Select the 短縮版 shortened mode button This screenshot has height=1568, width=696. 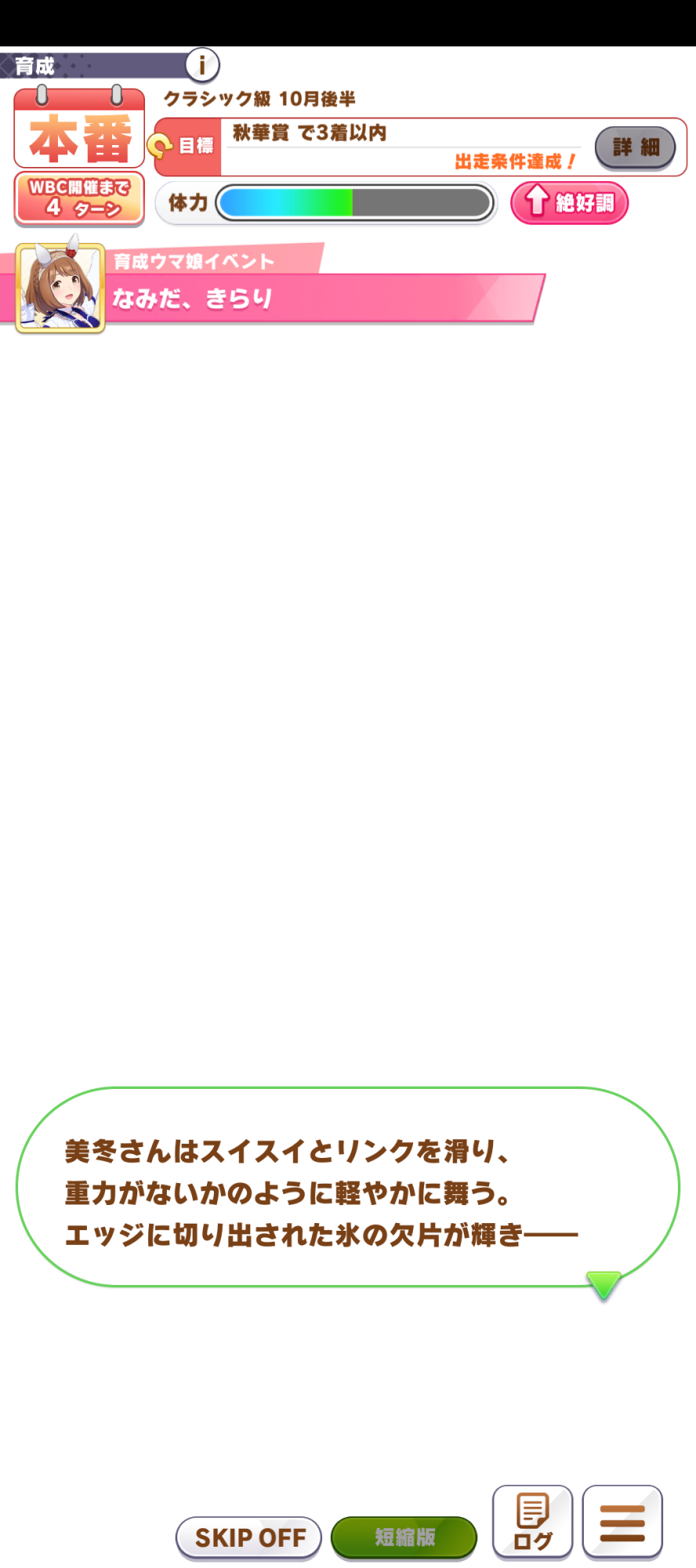coord(404,1537)
